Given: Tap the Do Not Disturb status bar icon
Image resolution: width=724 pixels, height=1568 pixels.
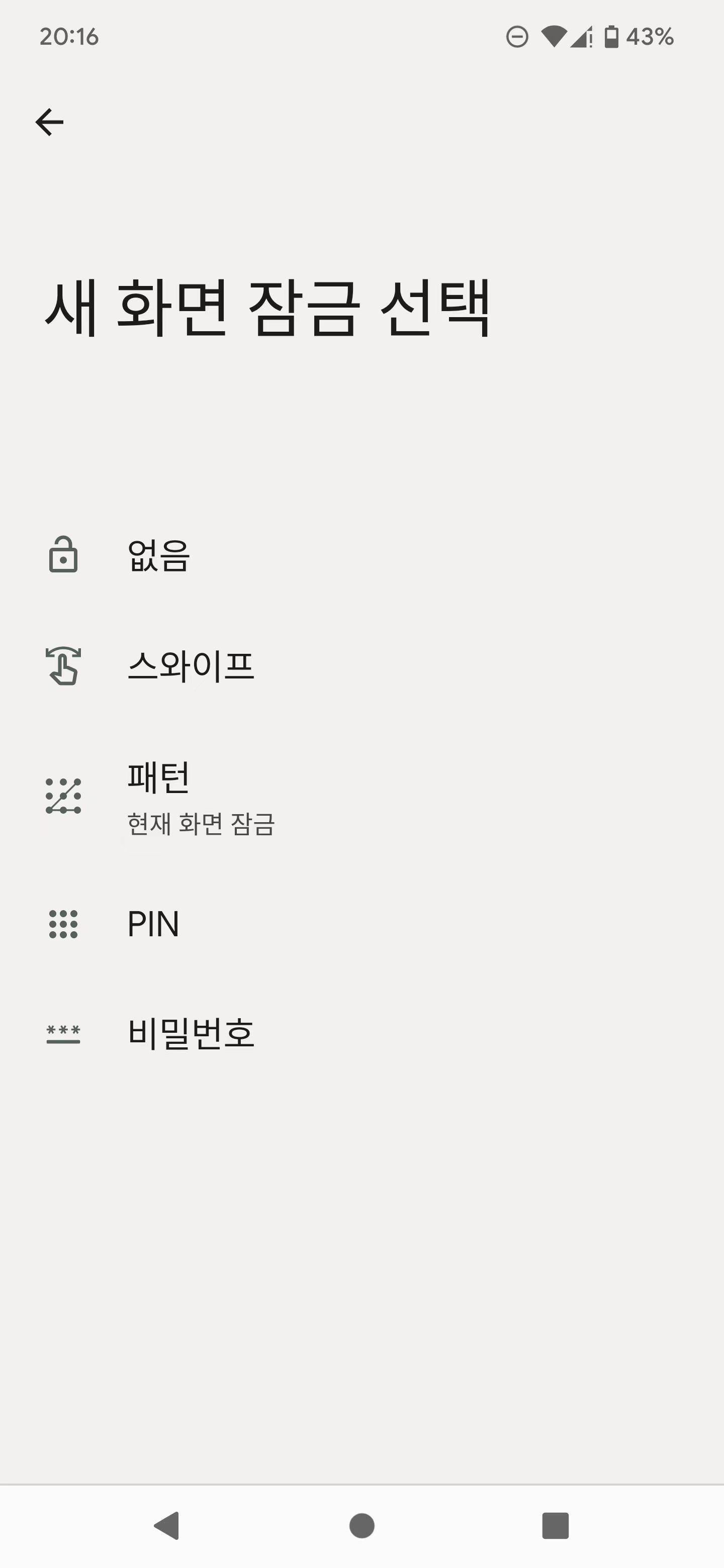Looking at the screenshot, I should click(x=517, y=37).
